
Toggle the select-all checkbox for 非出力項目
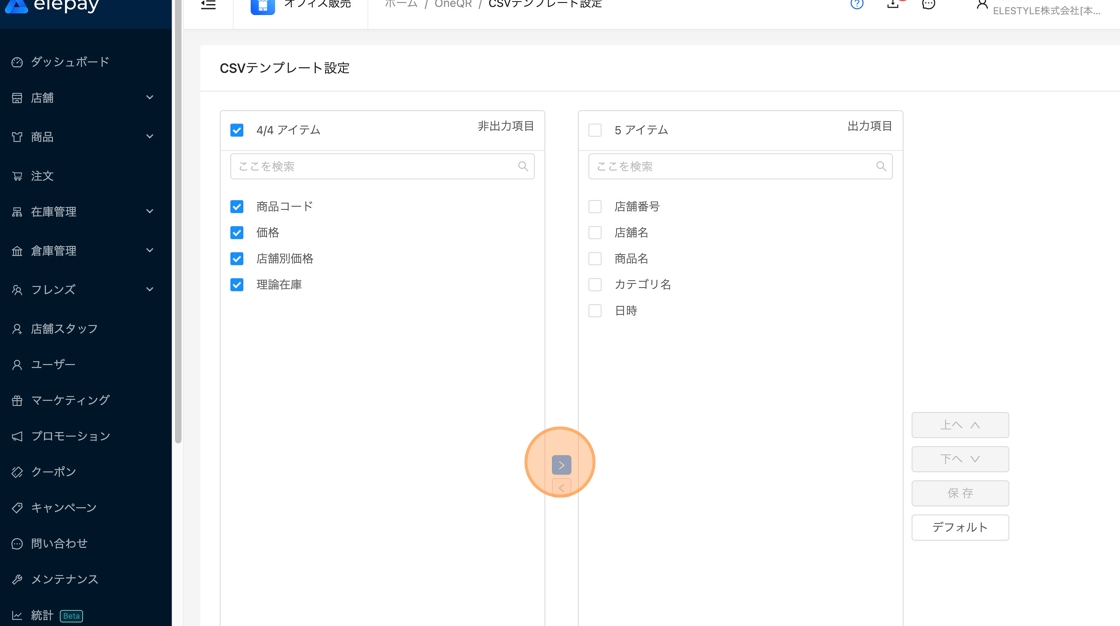click(237, 130)
